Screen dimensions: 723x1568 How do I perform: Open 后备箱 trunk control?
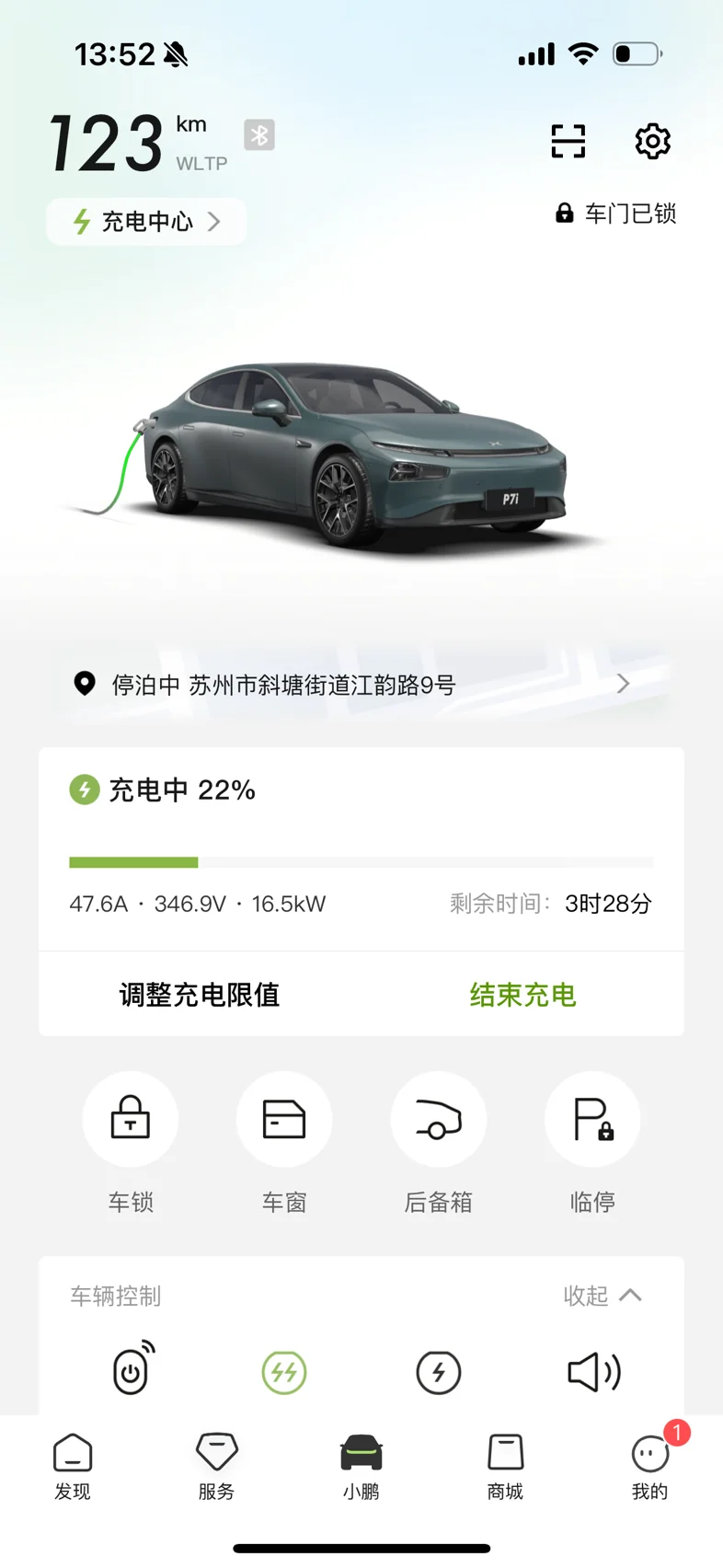pyautogui.click(x=438, y=1120)
